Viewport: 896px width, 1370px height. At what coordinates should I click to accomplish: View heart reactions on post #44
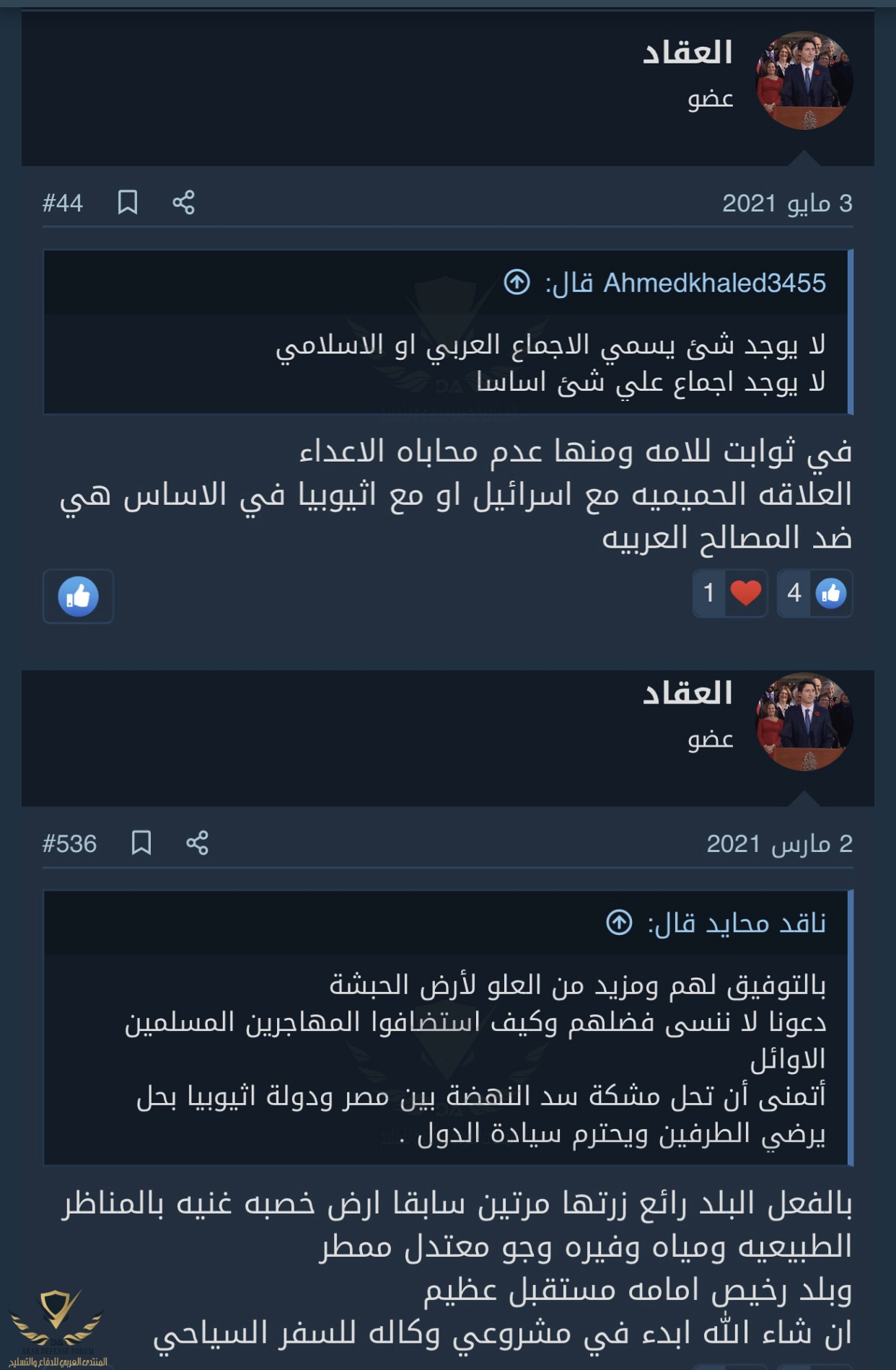[x=730, y=593]
